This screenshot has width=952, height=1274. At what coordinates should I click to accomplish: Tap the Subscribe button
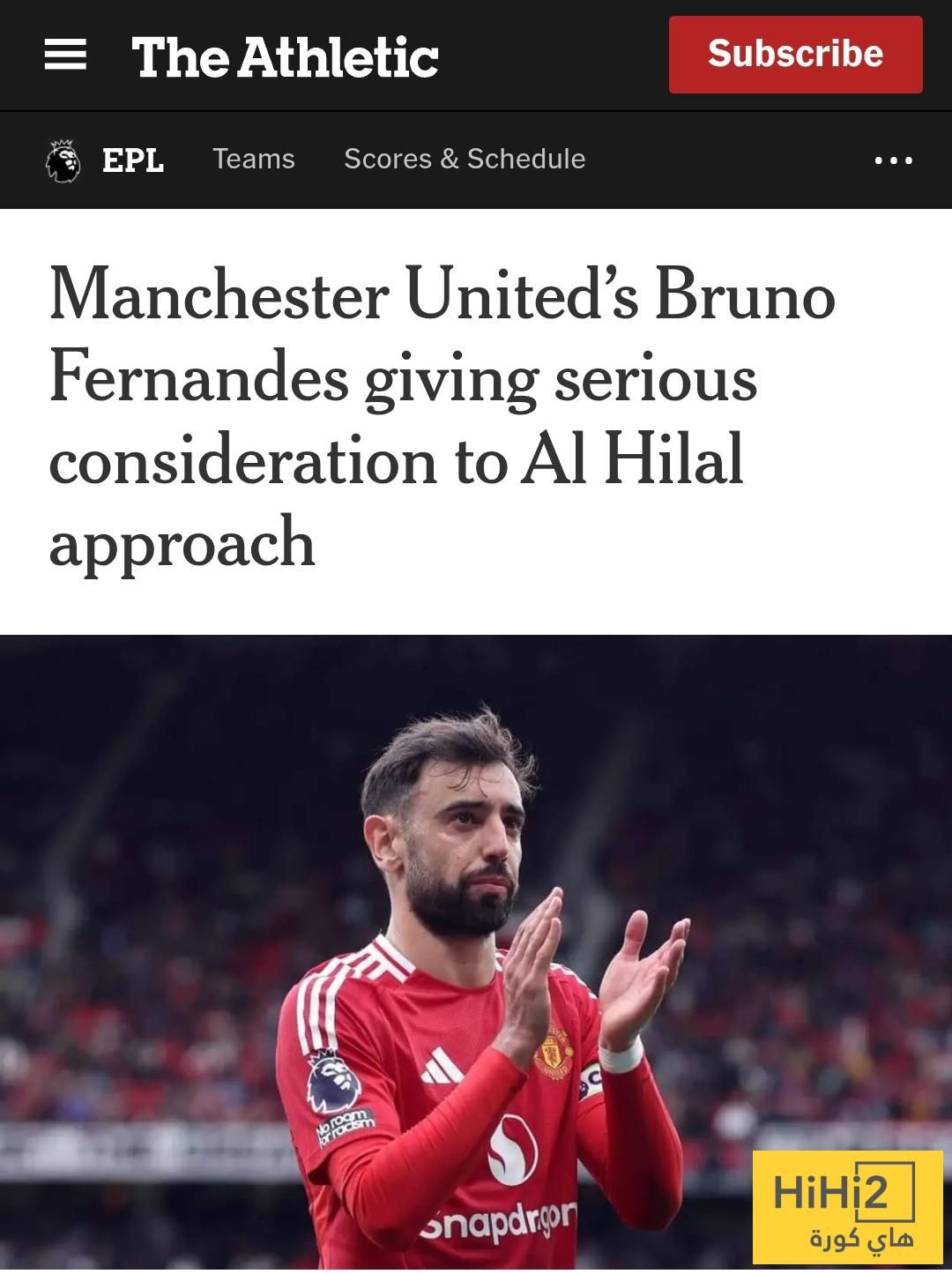[795, 55]
